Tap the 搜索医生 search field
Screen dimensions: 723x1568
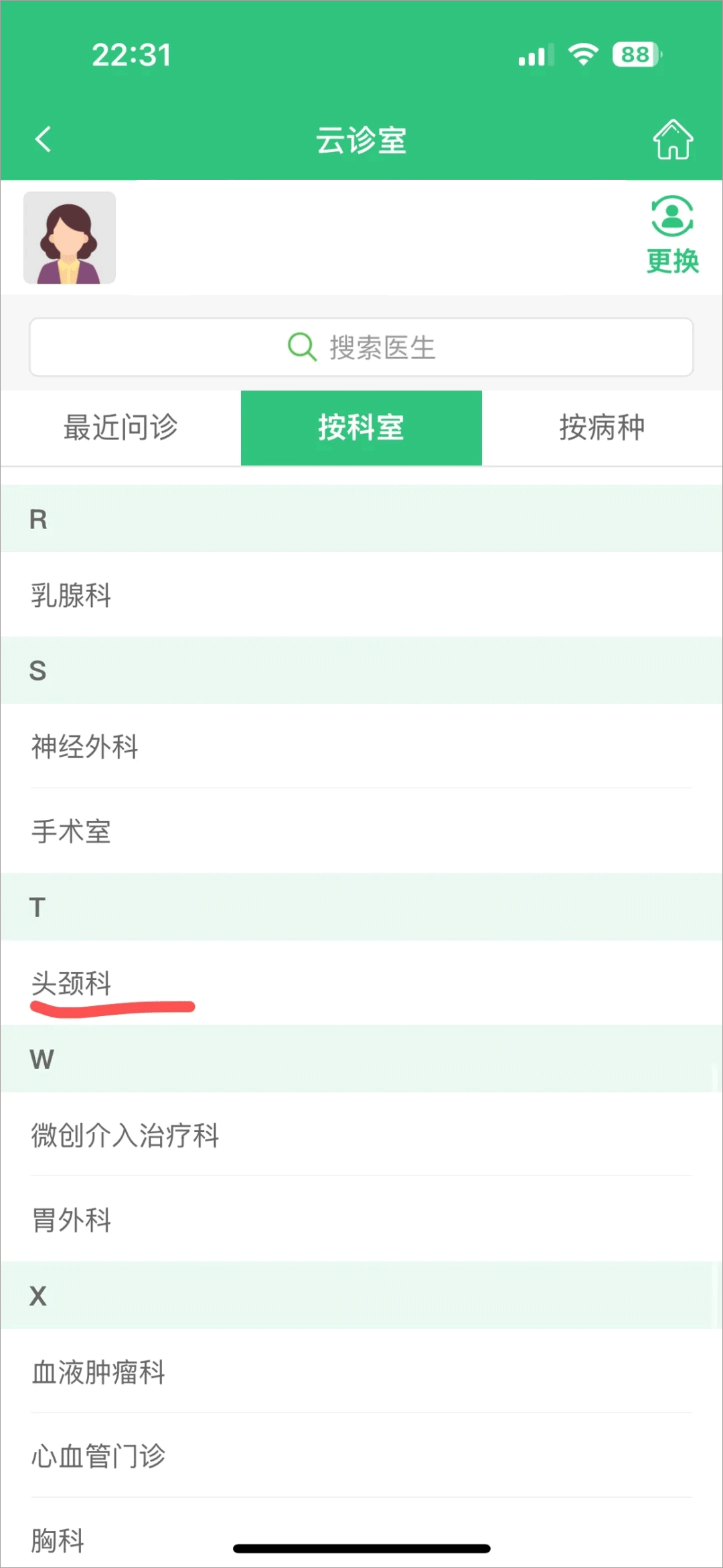click(361, 347)
